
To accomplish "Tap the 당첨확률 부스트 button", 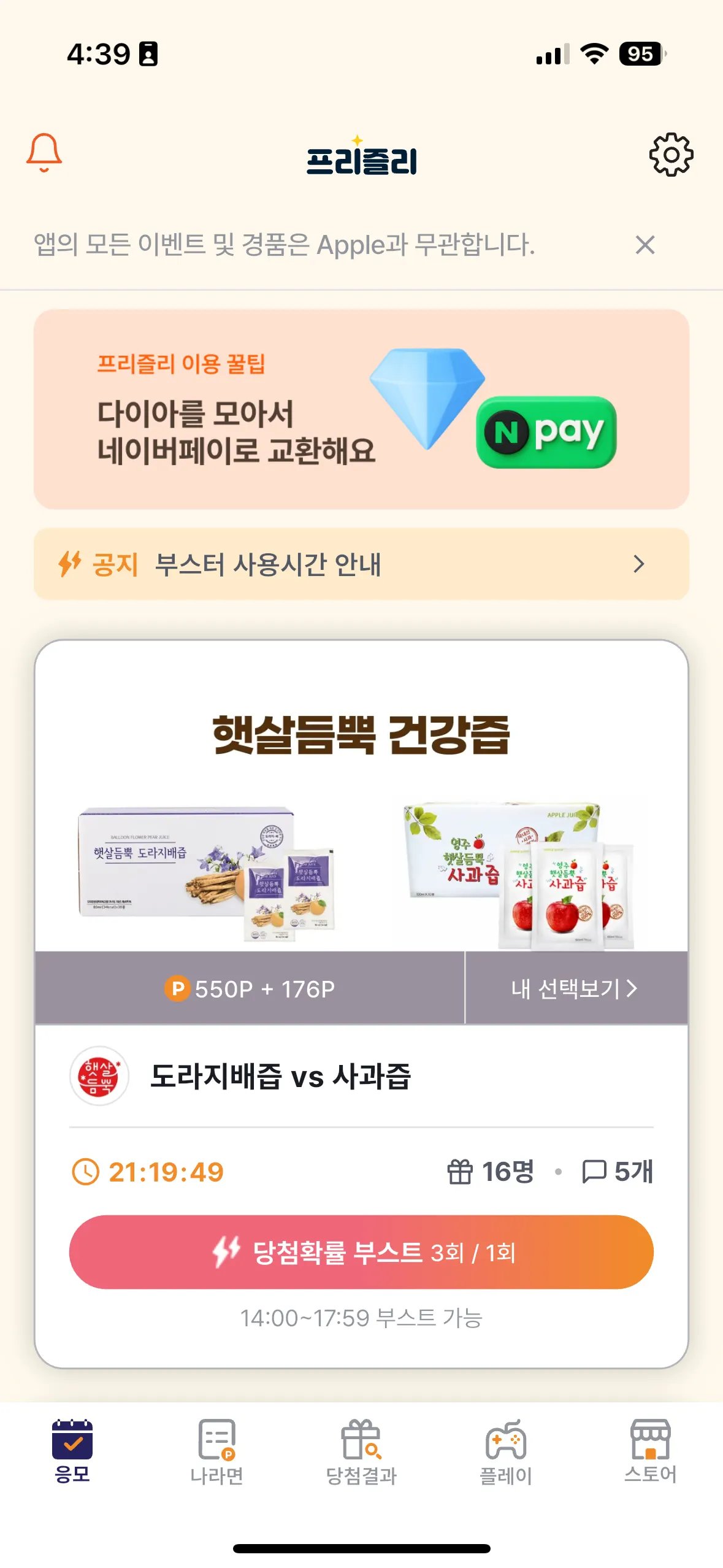I will click(x=361, y=1252).
